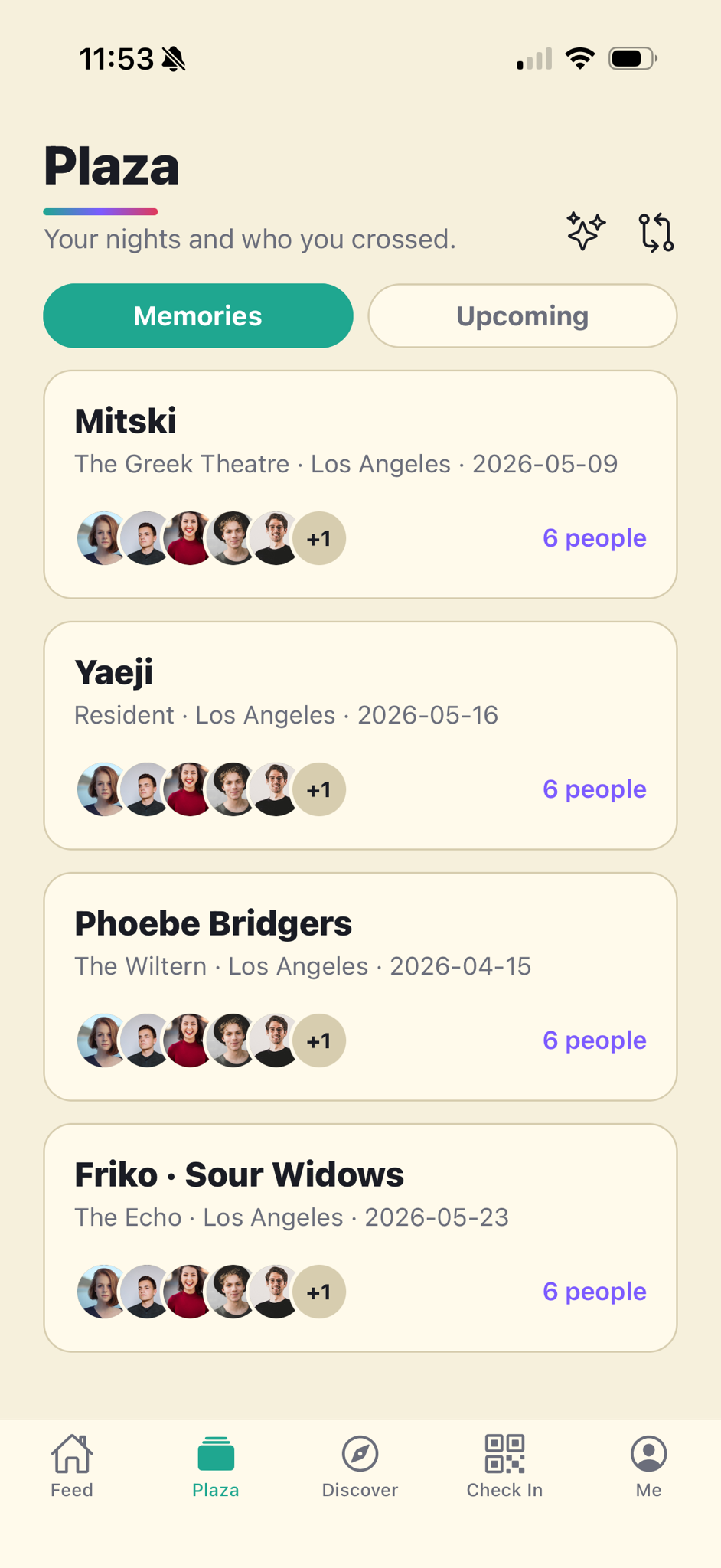Go to the Feed tab
Image resolution: width=721 pixels, height=1568 pixels.
72,1466
